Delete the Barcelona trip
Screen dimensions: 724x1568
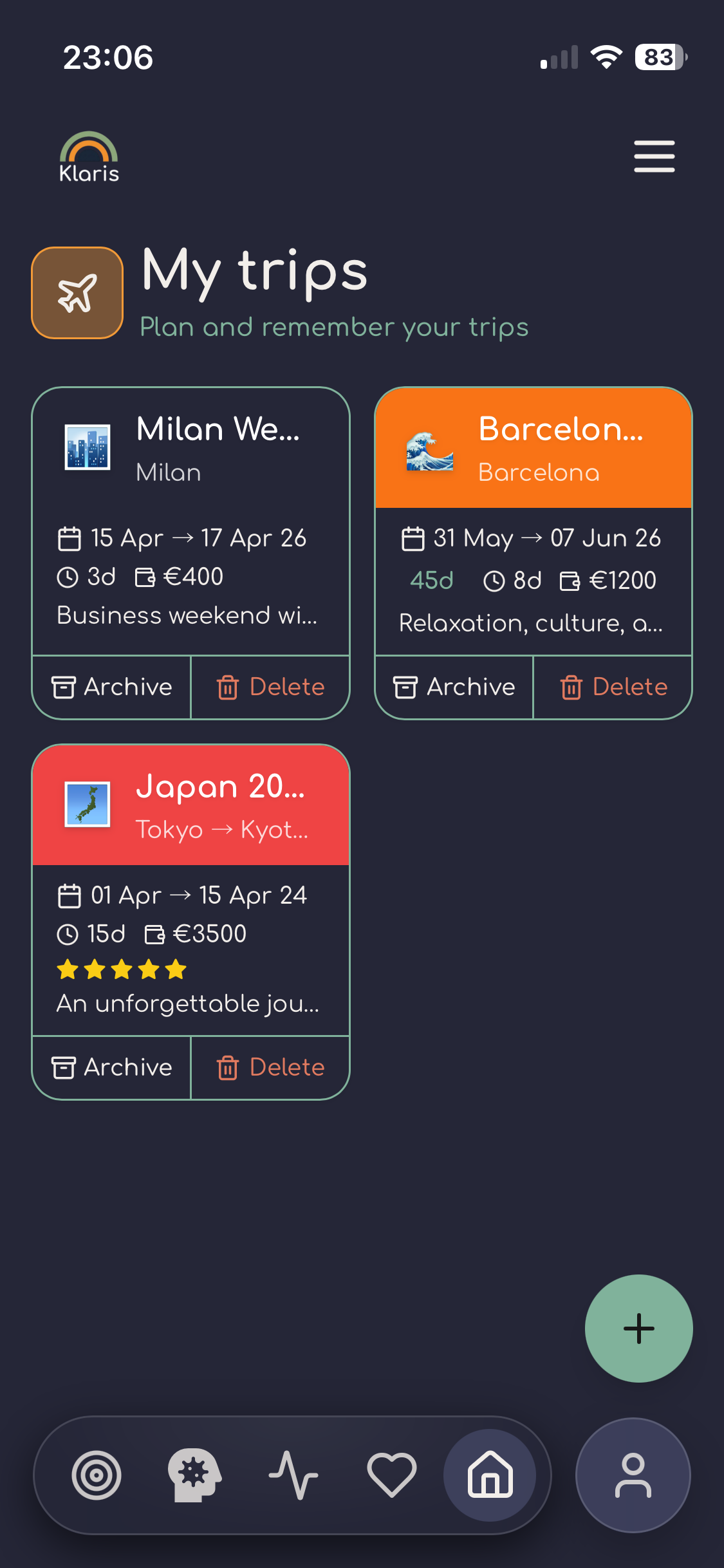[613, 687]
